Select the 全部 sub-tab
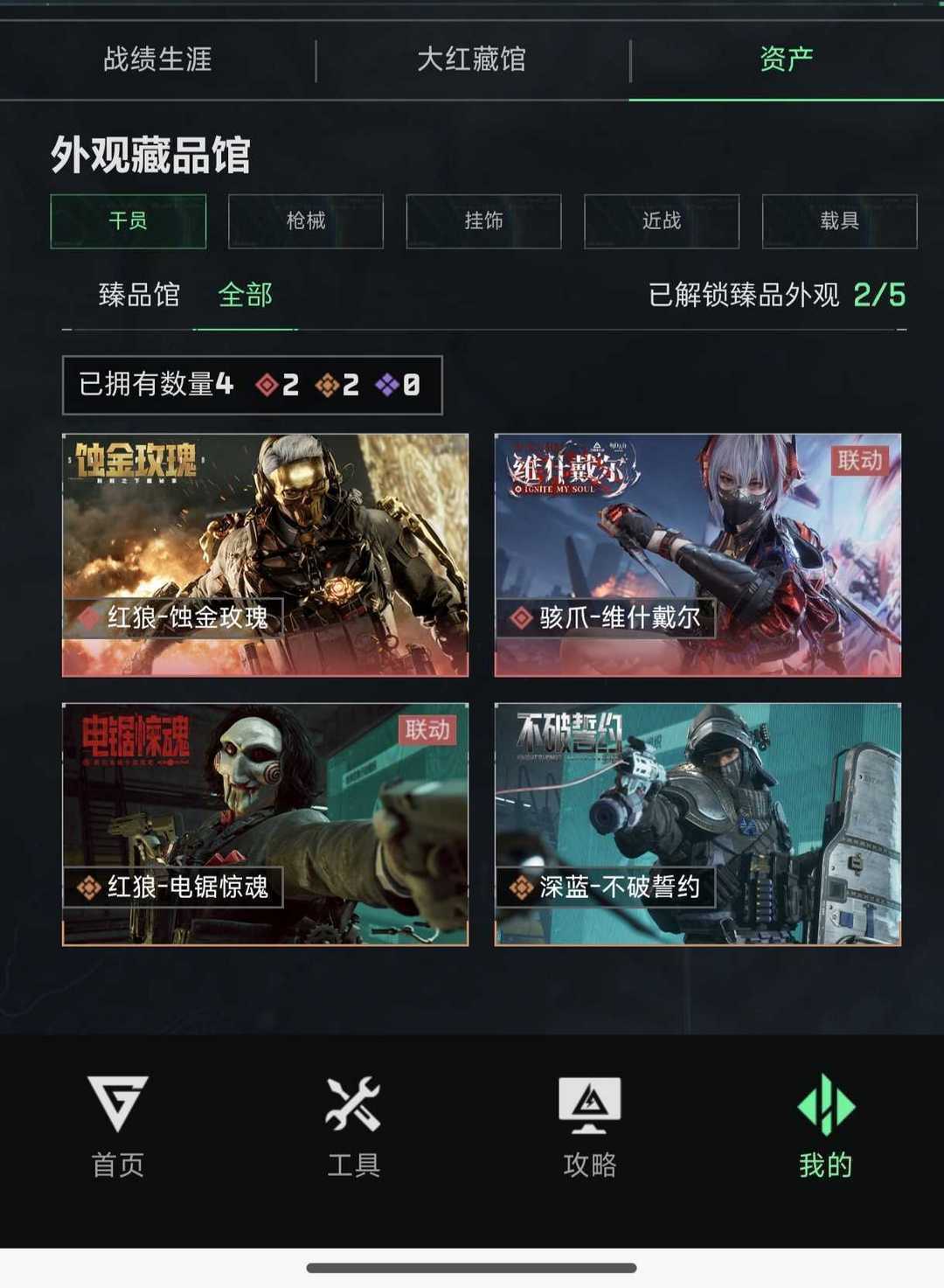Screen dimensions: 944x1288 (245, 295)
